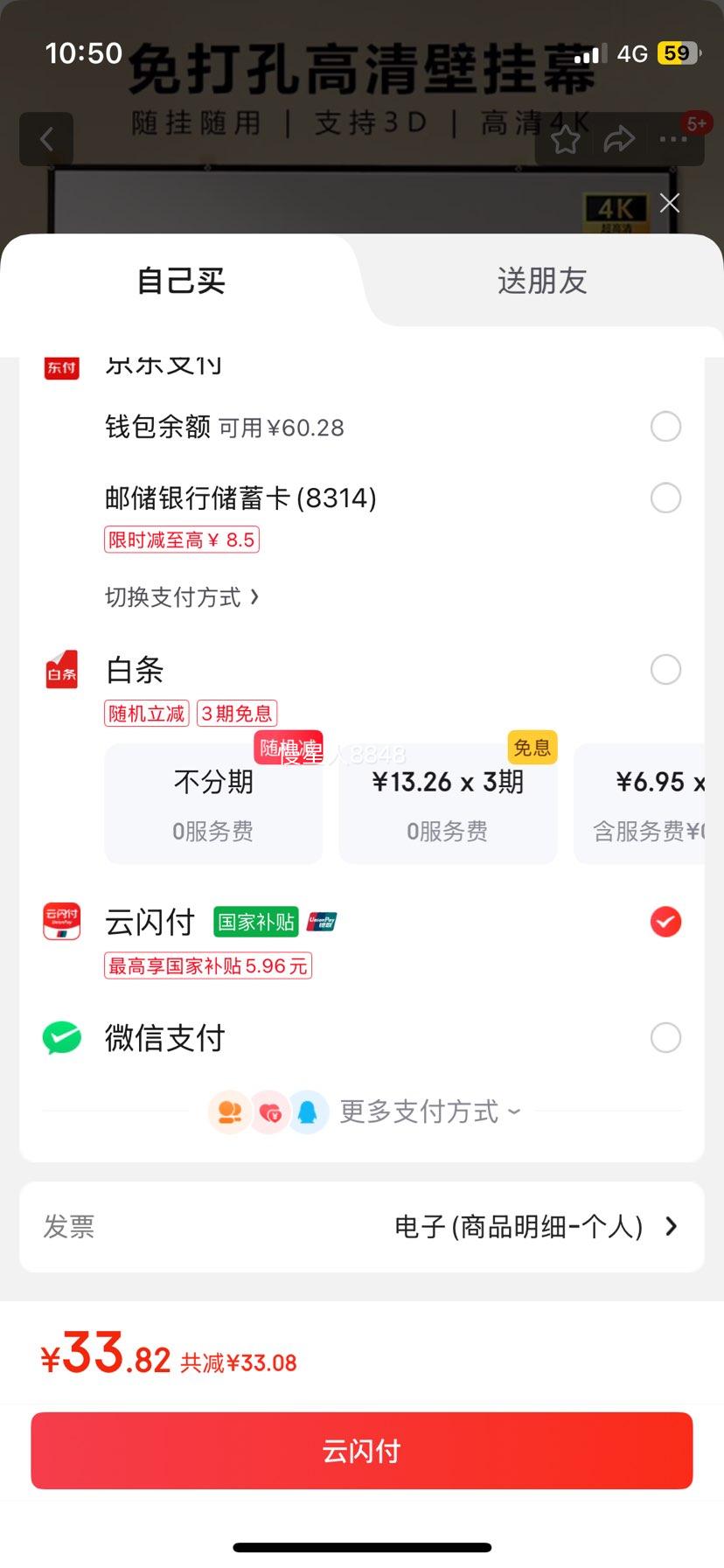Screen dimensions: 724x1568
Task: Pay with the red 云闪付 button
Action: 362,1451
